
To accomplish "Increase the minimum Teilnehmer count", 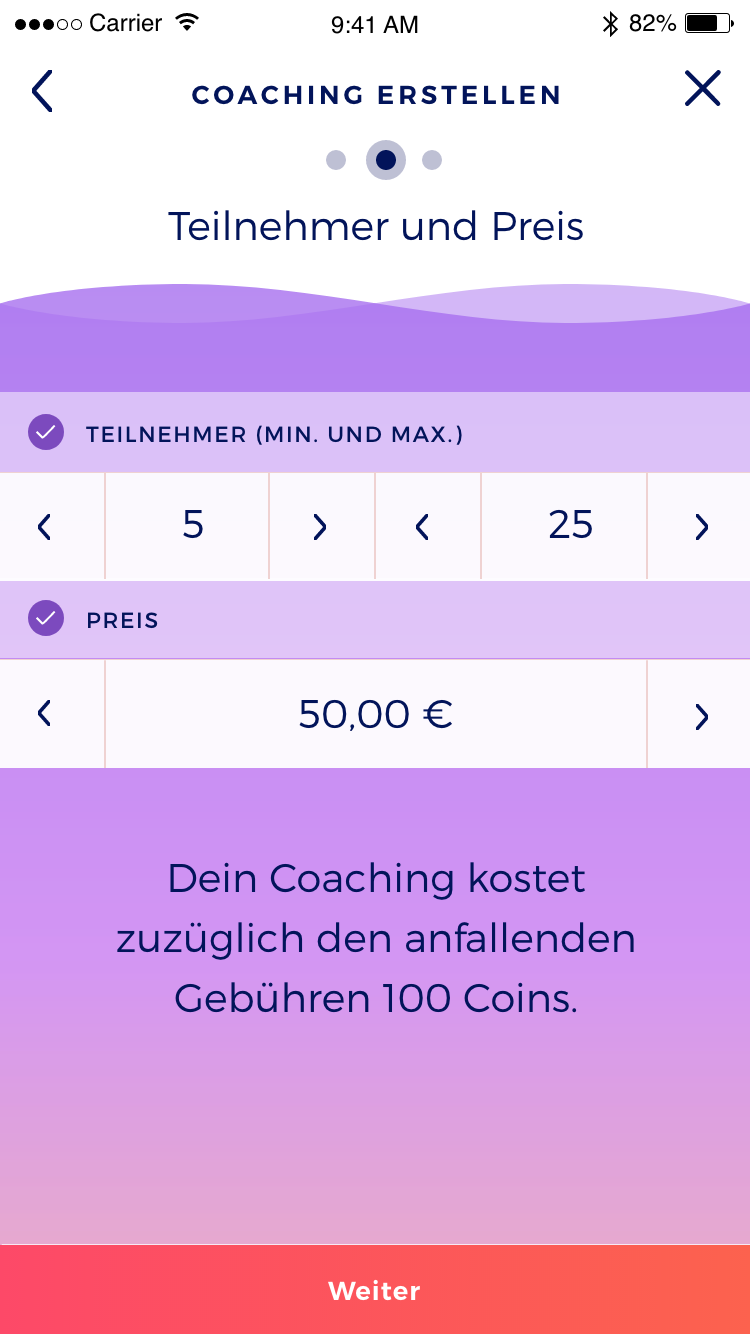I will pyautogui.click(x=320, y=527).
